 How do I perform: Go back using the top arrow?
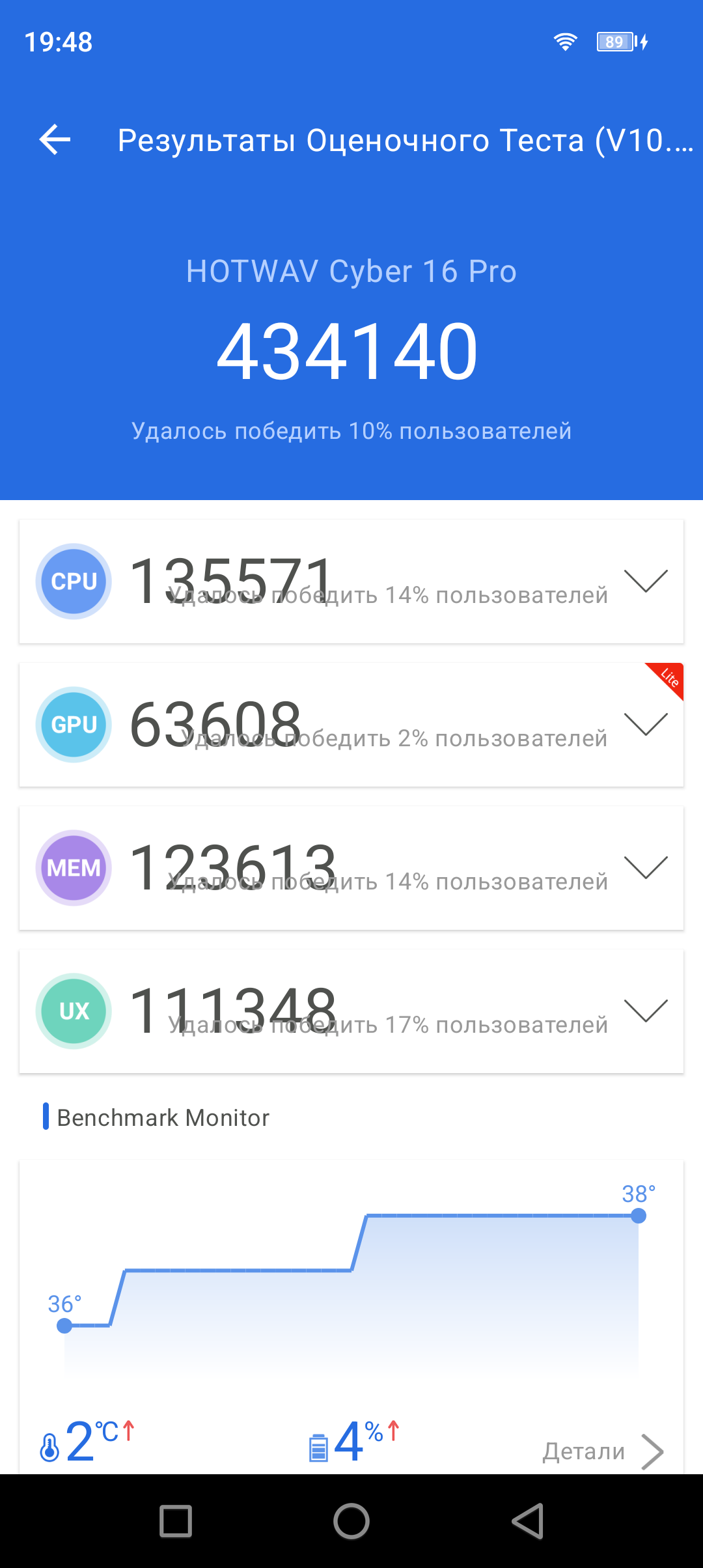point(55,139)
